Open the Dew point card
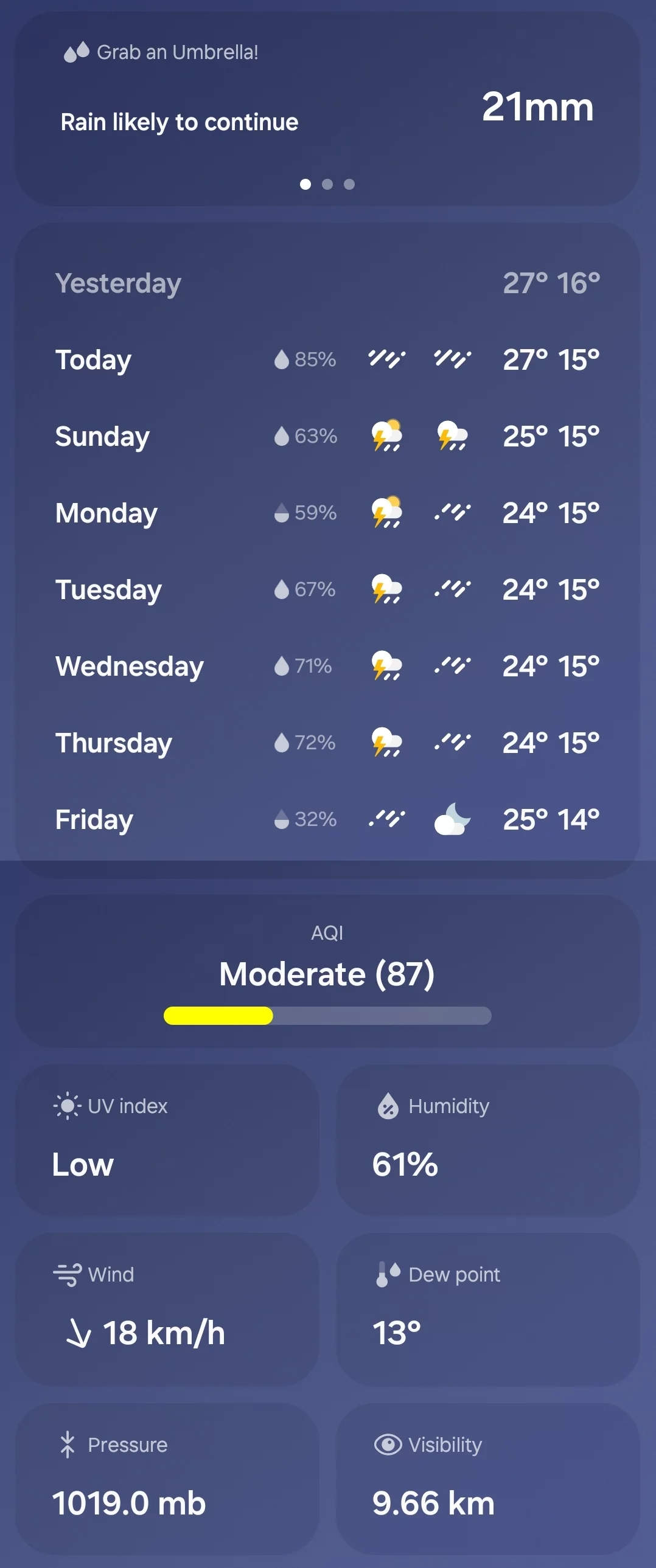 487,1310
